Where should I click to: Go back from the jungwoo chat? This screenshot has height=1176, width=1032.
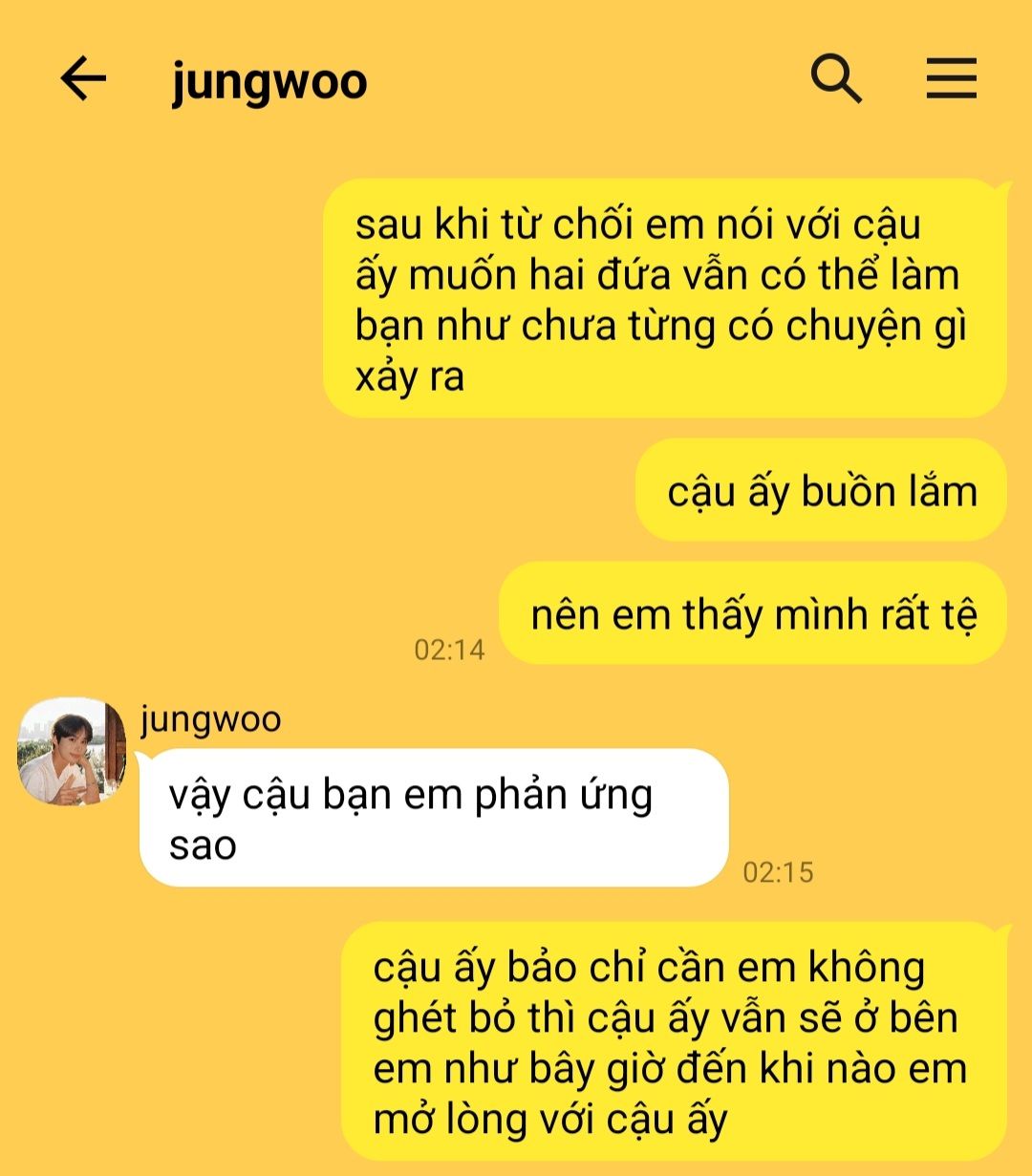click(83, 78)
